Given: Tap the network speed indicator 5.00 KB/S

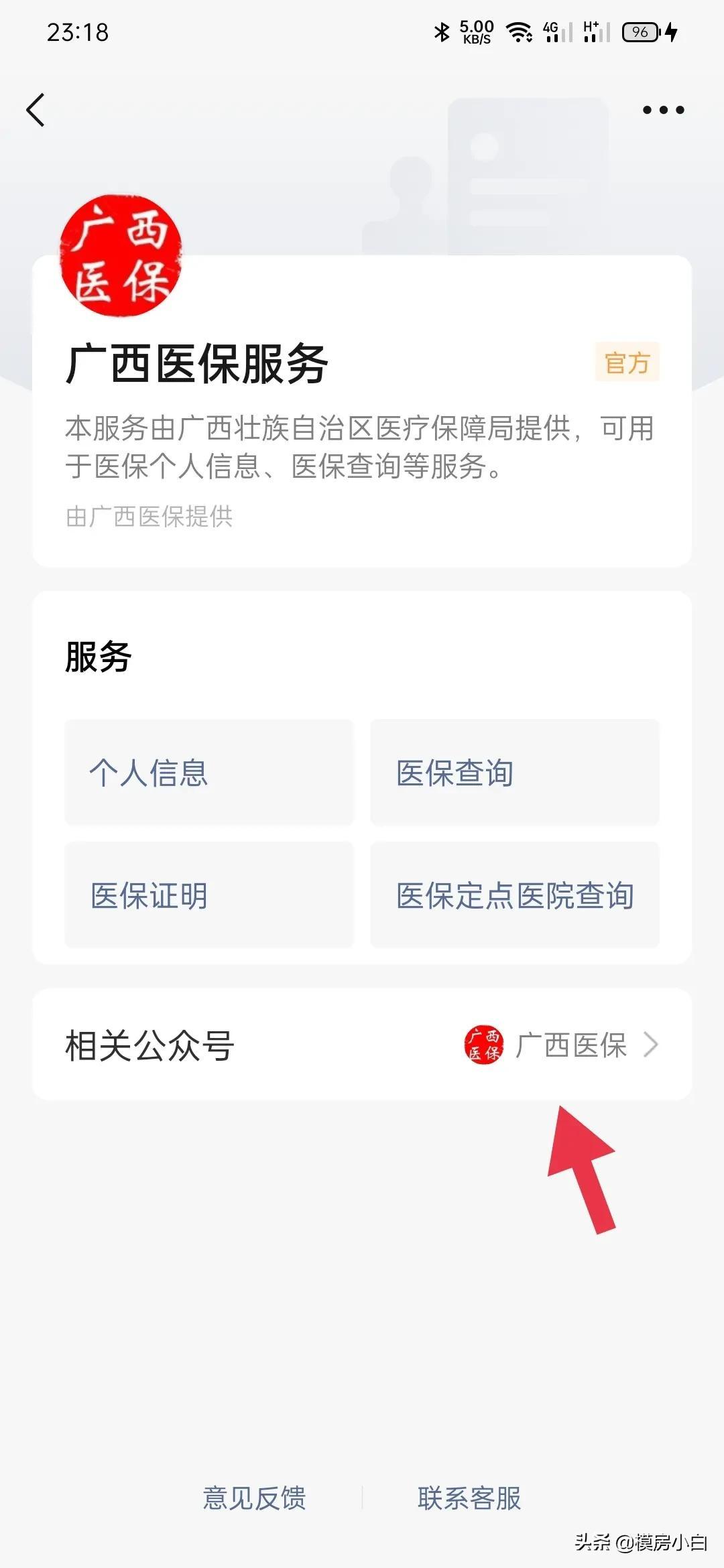Looking at the screenshot, I should tap(475, 30).
